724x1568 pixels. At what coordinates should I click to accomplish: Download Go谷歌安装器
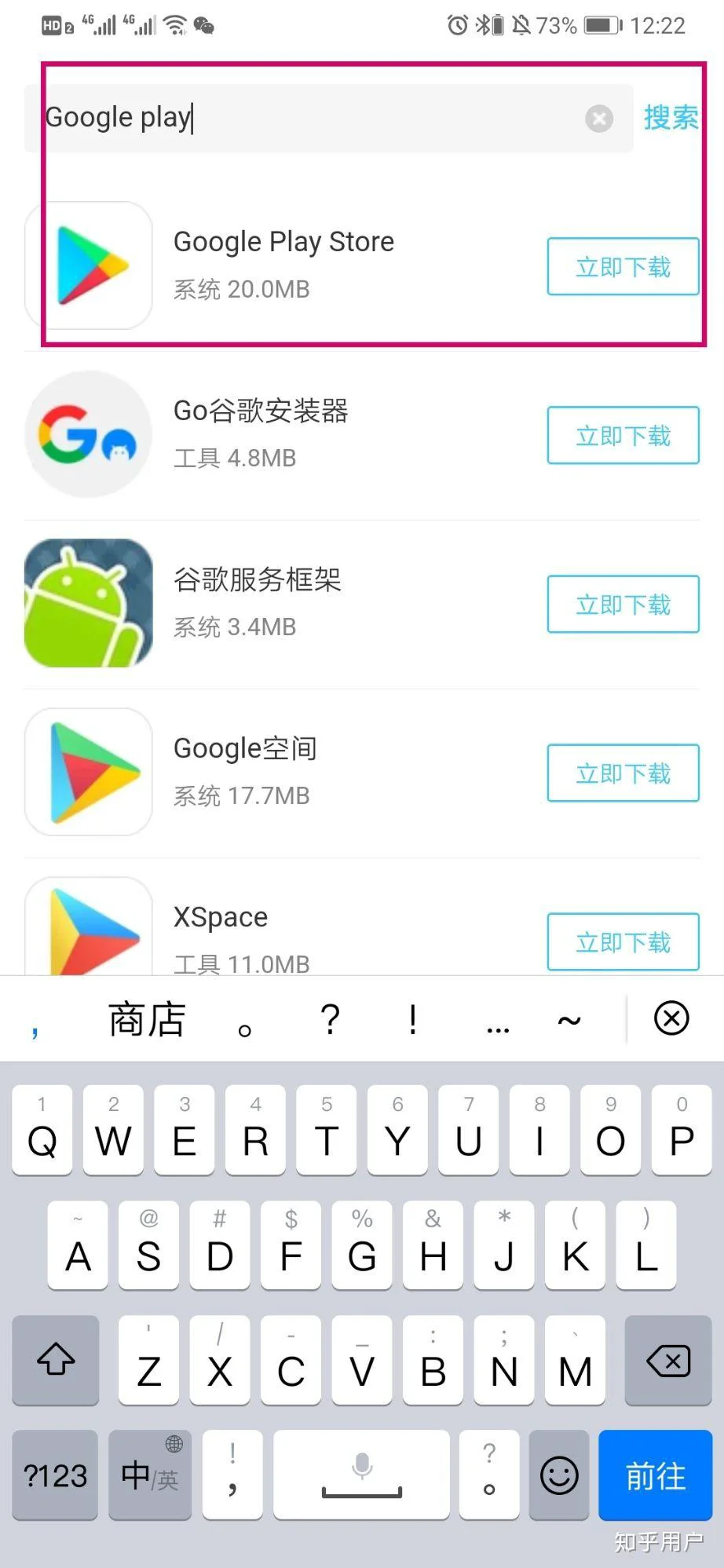click(x=623, y=436)
